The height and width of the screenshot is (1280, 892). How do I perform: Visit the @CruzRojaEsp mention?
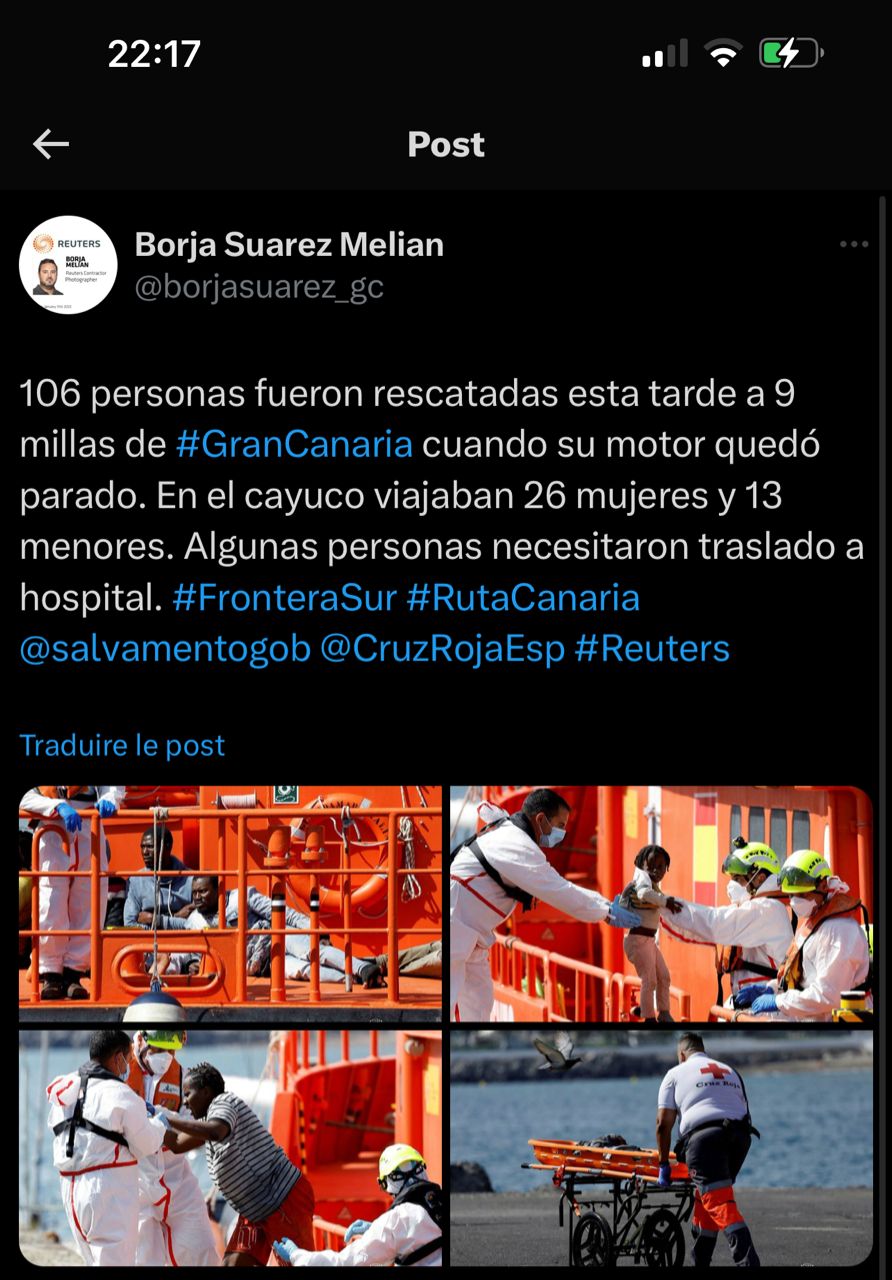(x=442, y=649)
